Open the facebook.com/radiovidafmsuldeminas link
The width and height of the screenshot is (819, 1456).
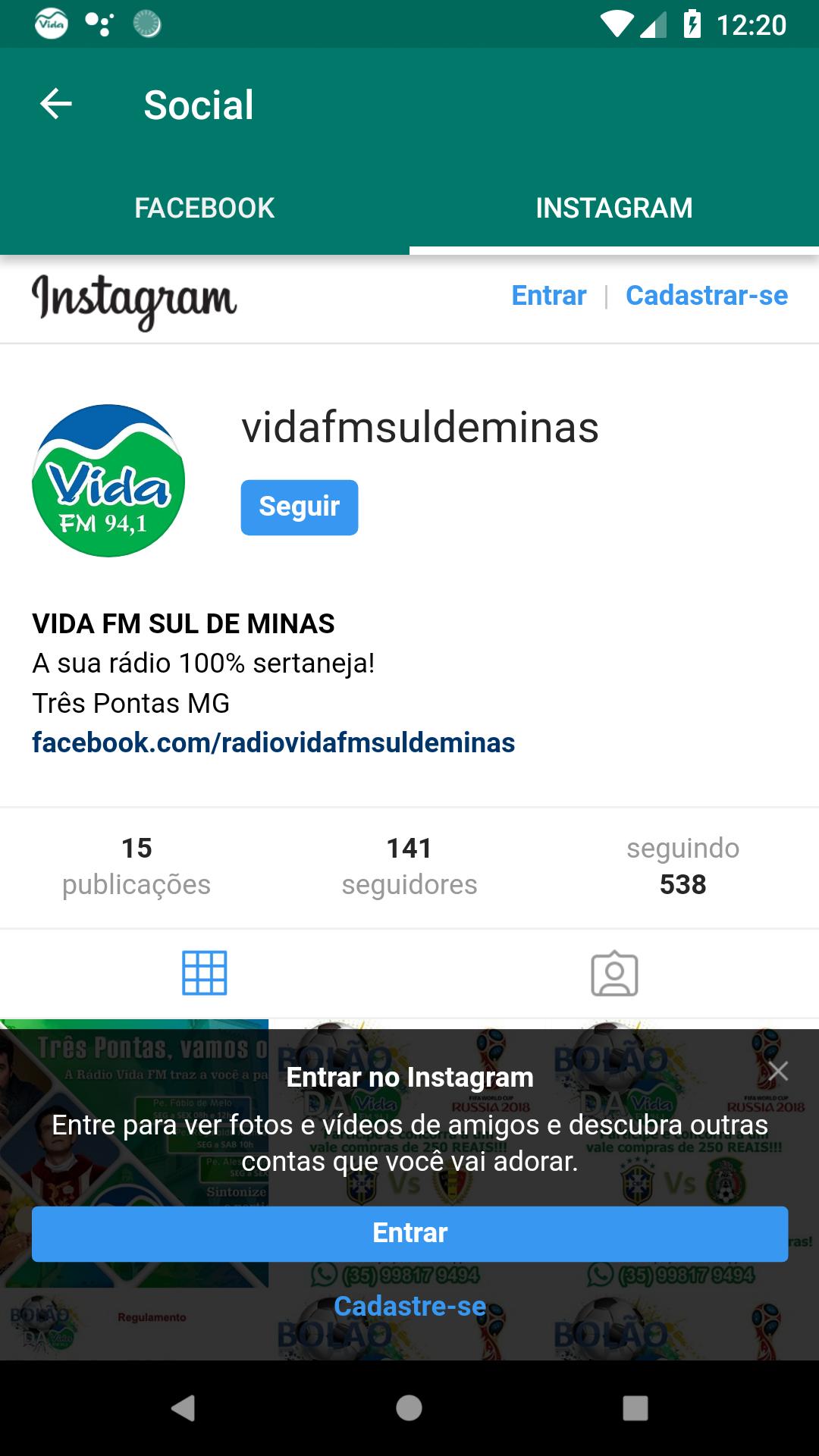pyautogui.click(x=274, y=742)
